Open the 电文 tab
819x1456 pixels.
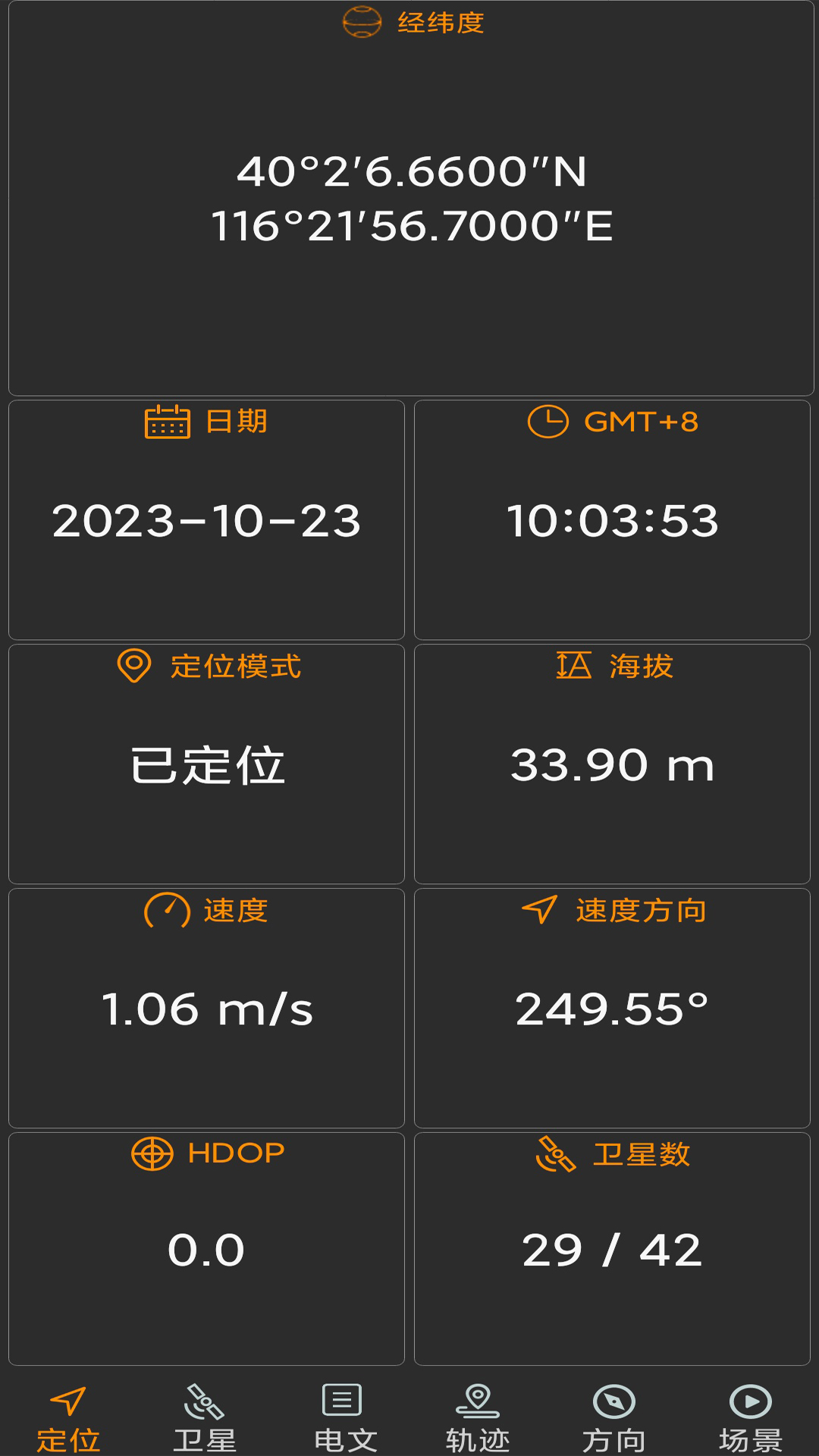pyautogui.click(x=343, y=1417)
